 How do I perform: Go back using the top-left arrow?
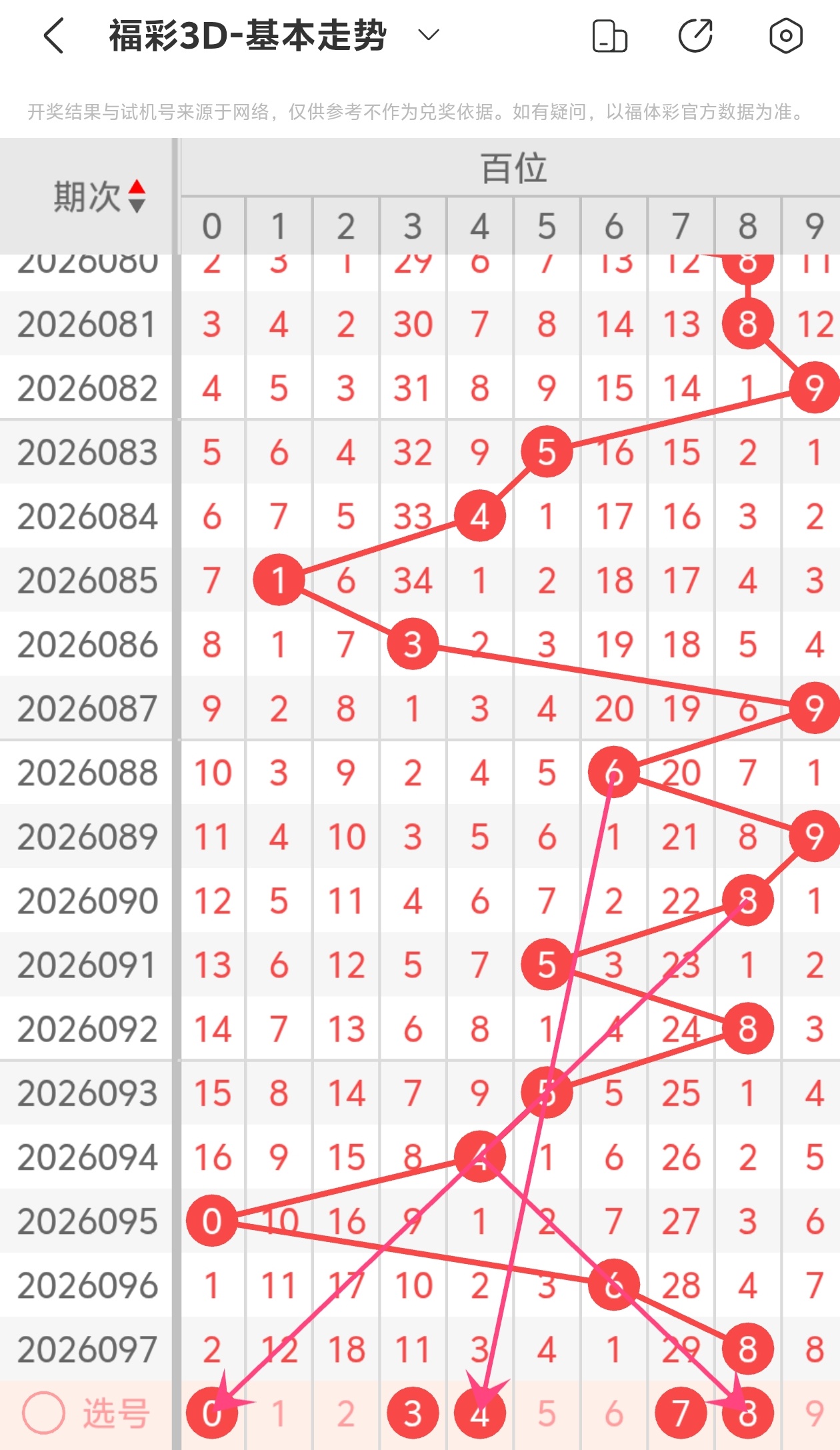point(53,35)
